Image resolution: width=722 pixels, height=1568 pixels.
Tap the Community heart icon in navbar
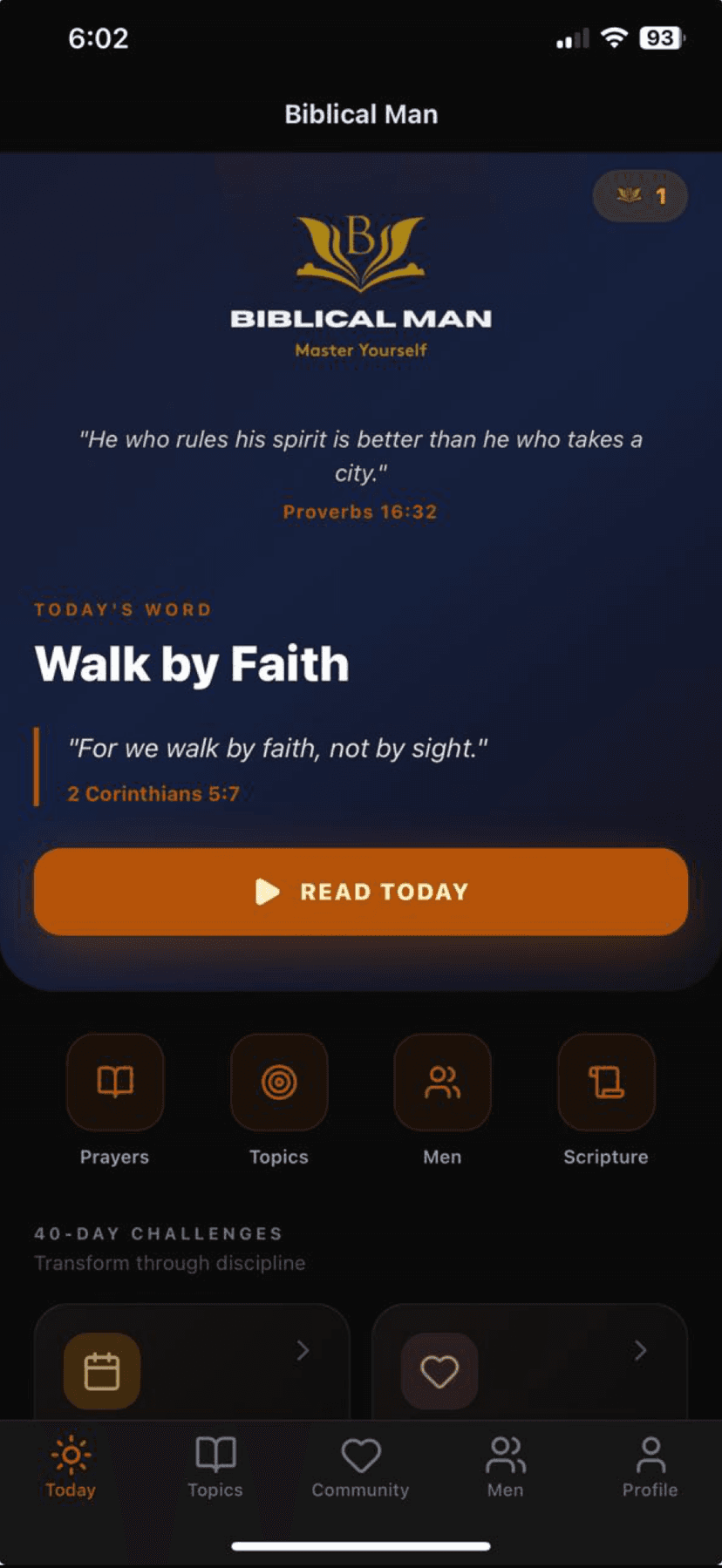click(360, 1454)
